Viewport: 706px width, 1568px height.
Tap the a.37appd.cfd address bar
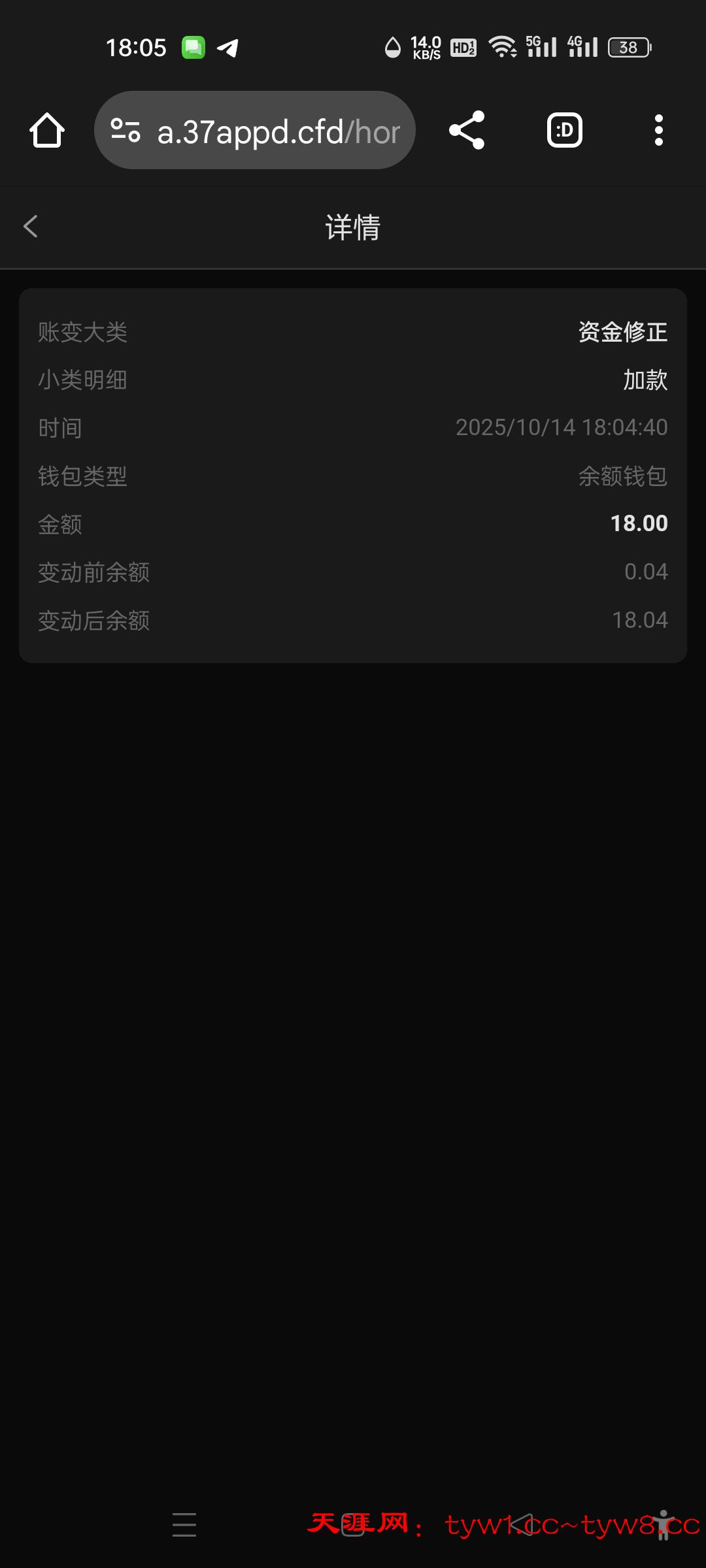(278, 131)
